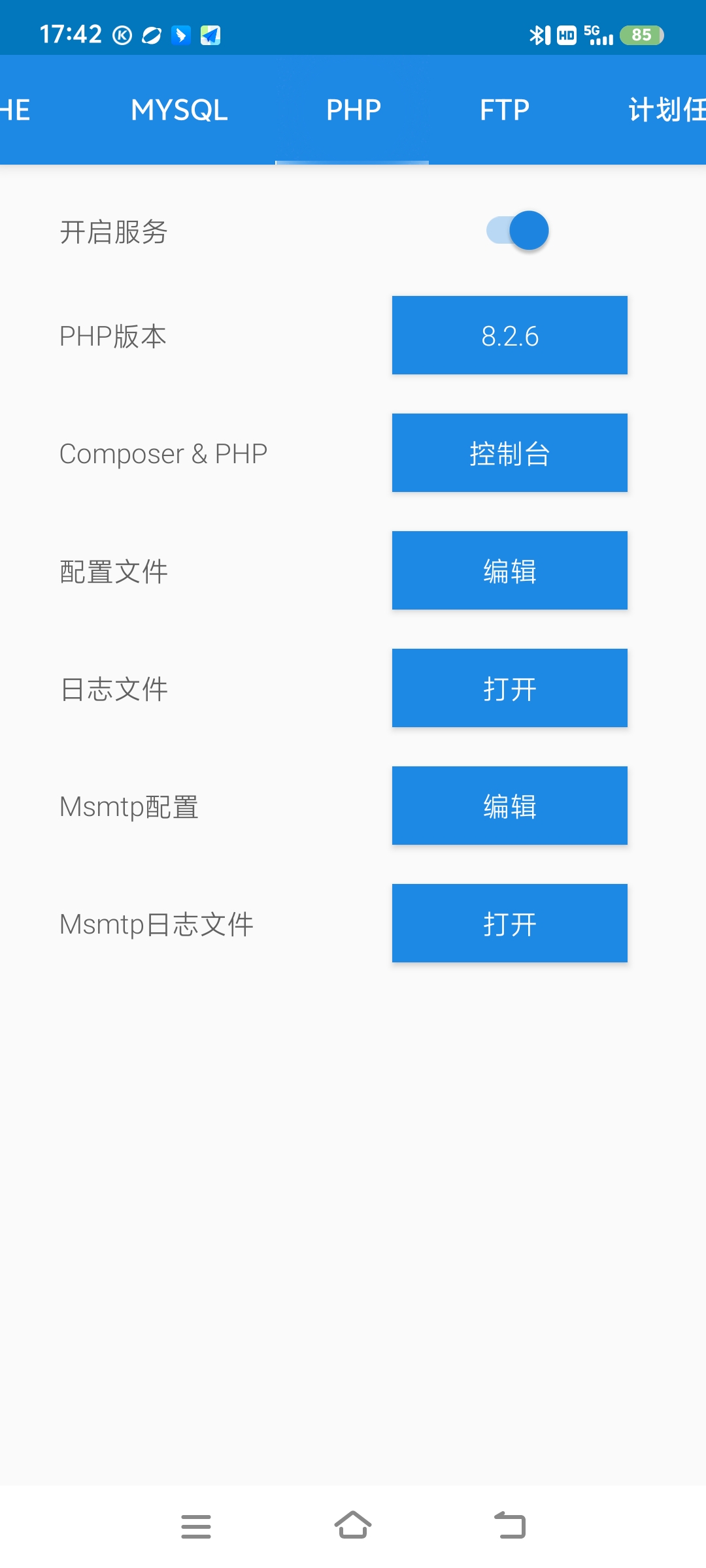Open the Msmtp日志文件 log

click(509, 923)
